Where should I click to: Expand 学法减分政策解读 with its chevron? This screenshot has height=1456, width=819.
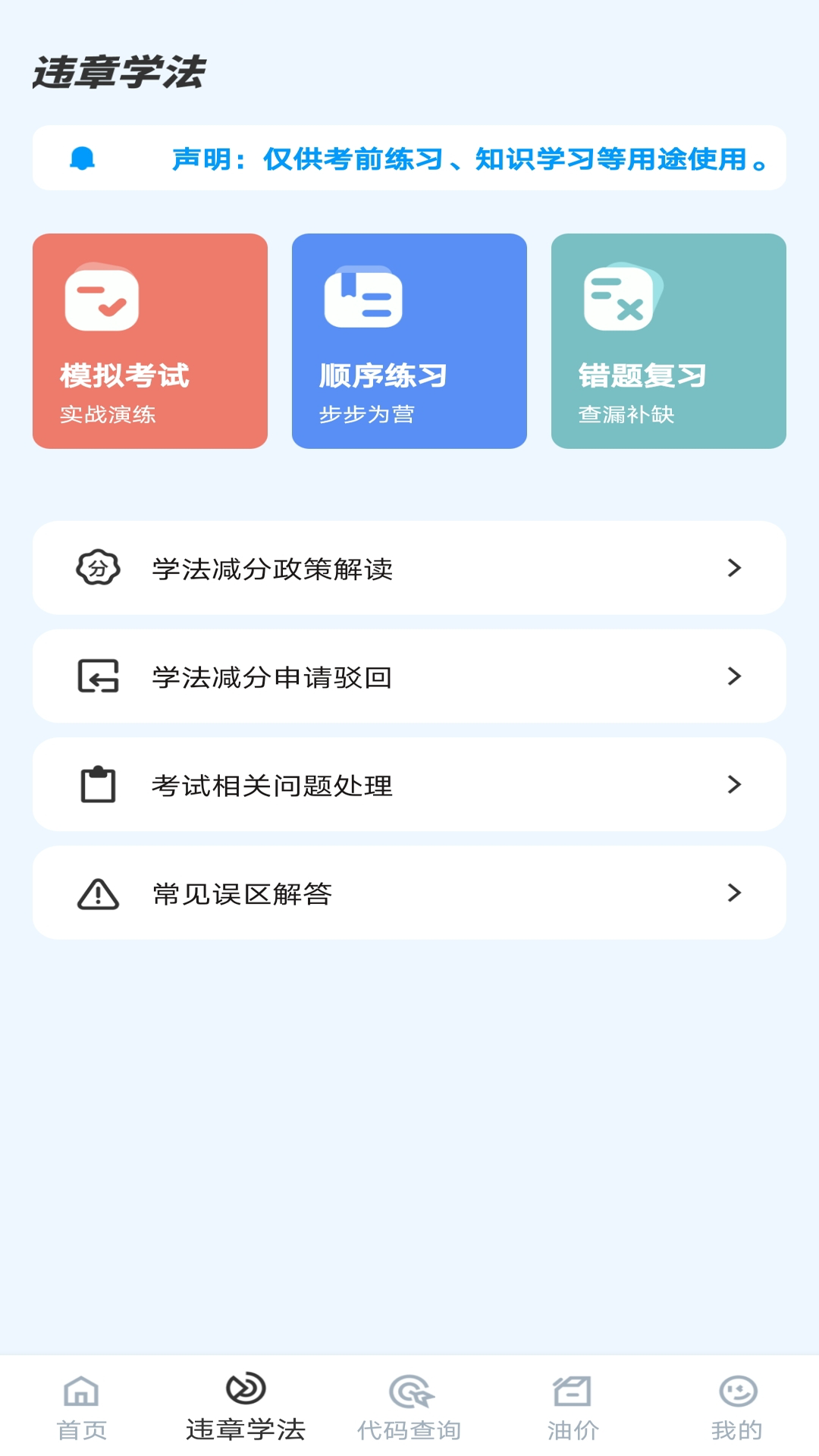733,569
